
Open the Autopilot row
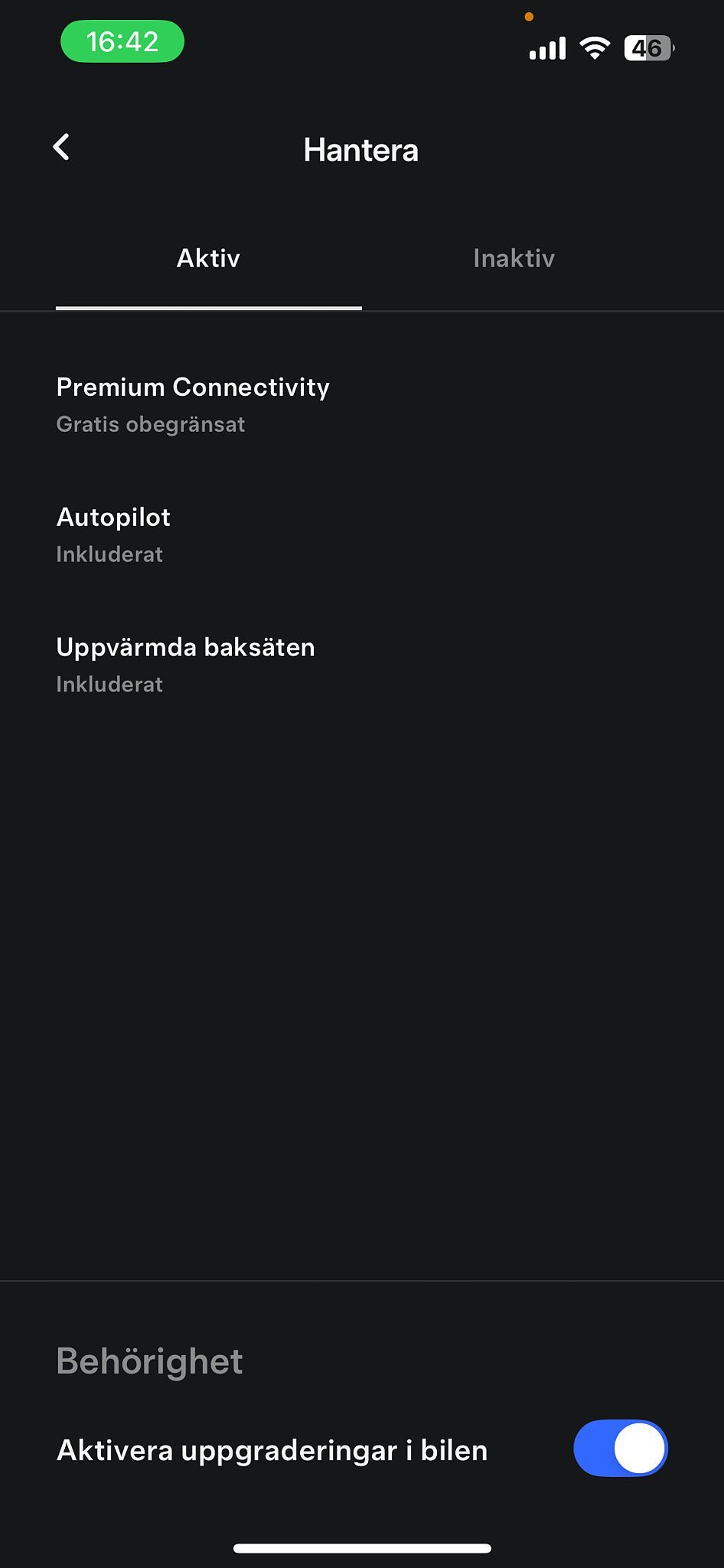[114, 534]
